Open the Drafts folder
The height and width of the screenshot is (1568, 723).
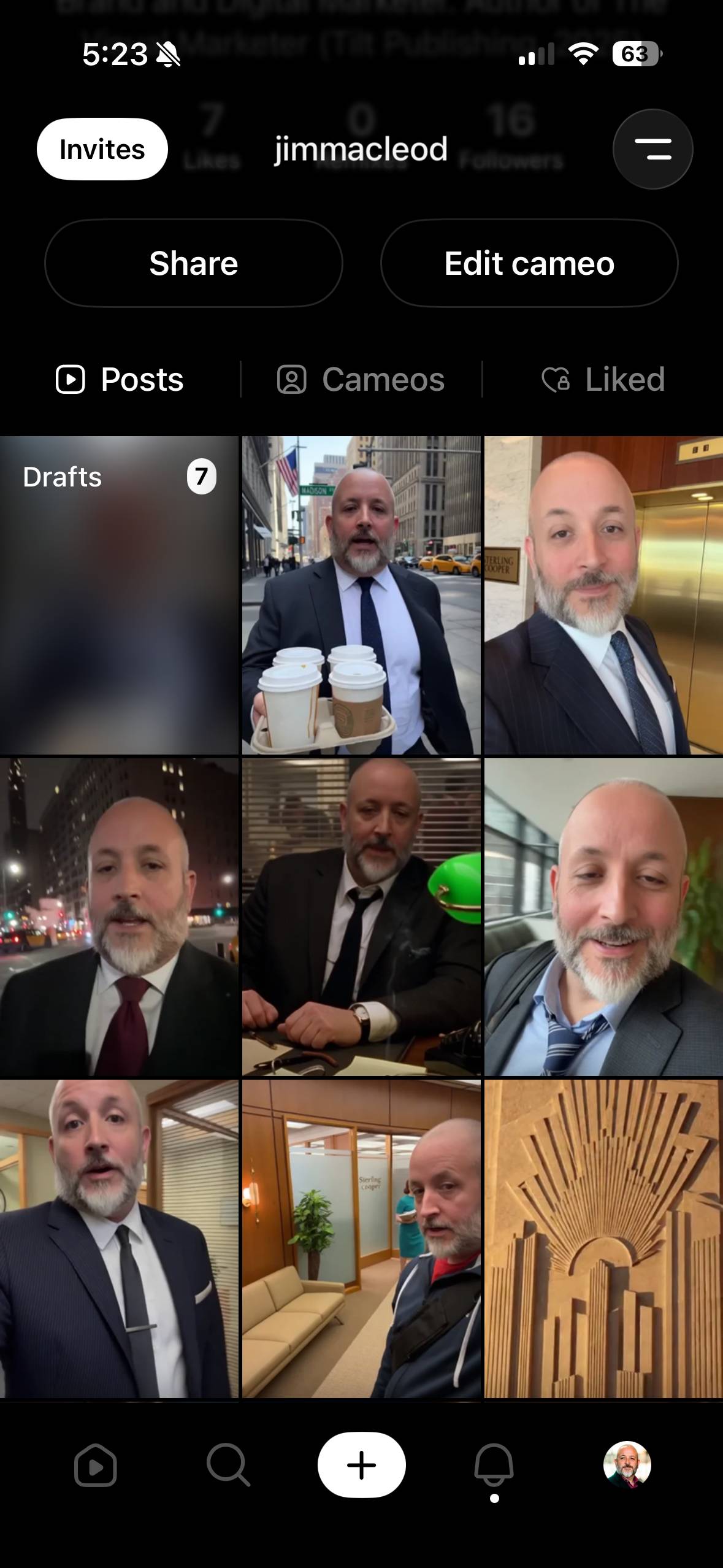click(x=119, y=595)
